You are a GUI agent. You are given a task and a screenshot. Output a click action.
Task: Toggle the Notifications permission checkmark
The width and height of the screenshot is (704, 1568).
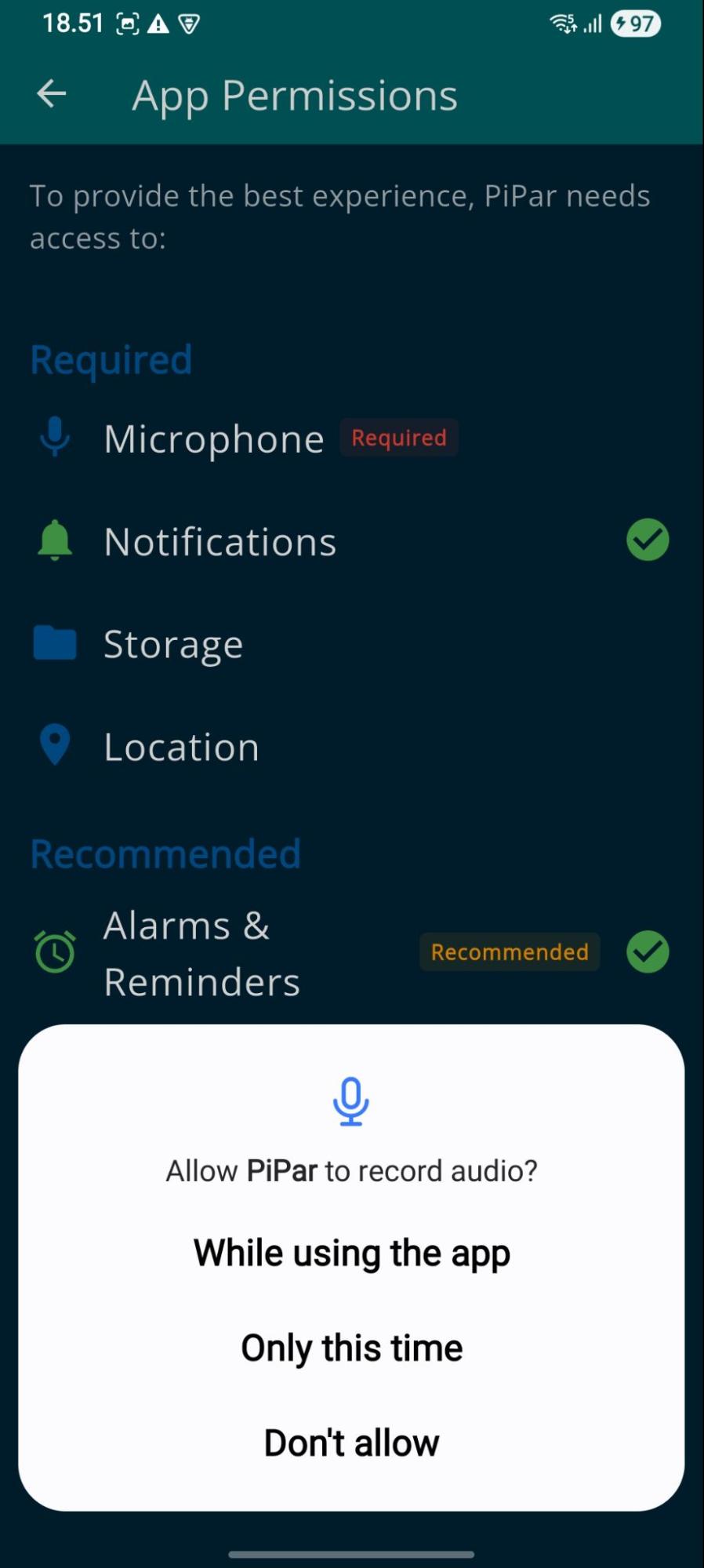point(648,540)
